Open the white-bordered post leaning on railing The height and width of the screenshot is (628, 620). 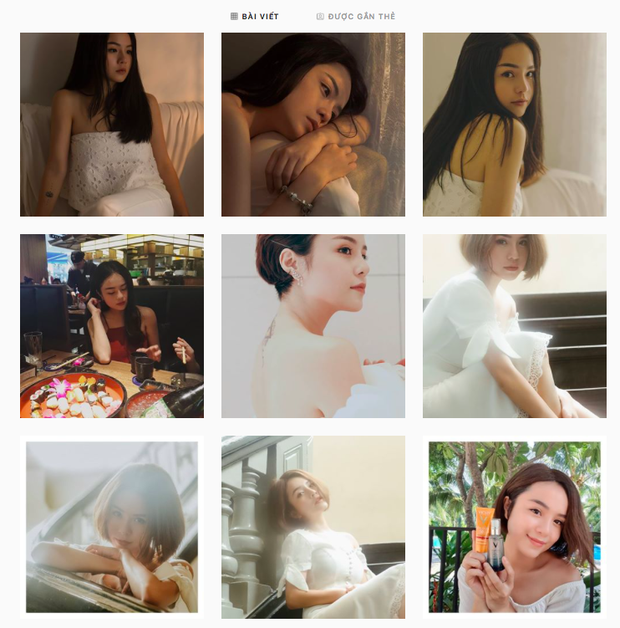tap(112, 527)
